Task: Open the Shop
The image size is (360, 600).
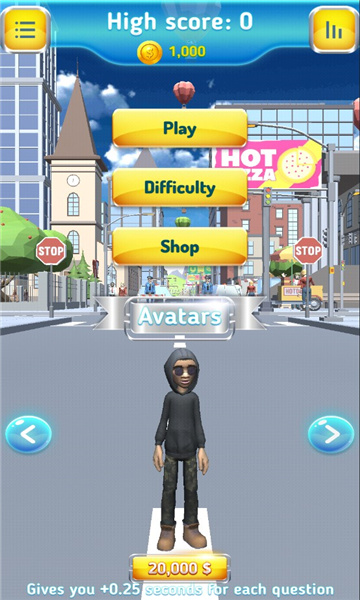Action: coord(180,246)
